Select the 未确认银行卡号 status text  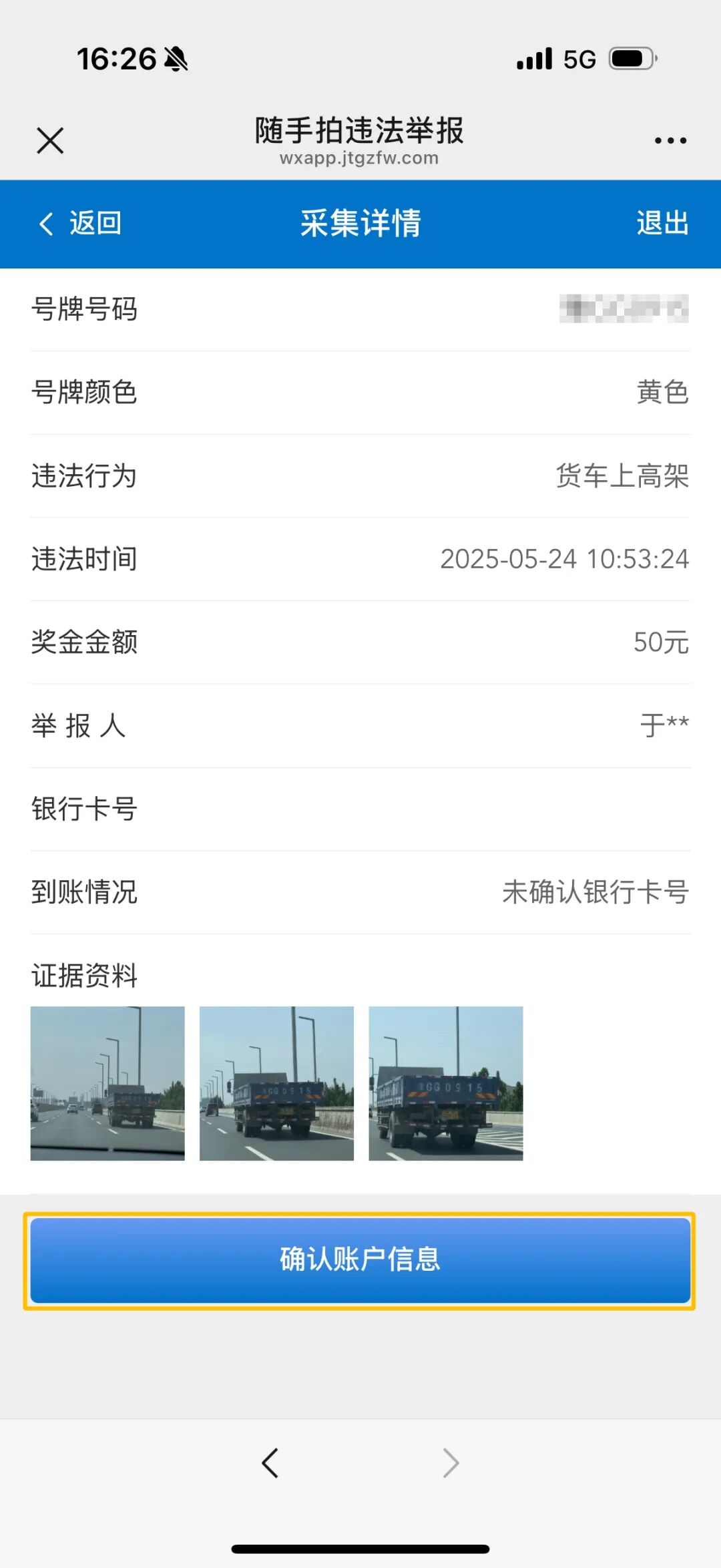click(593, 893)
